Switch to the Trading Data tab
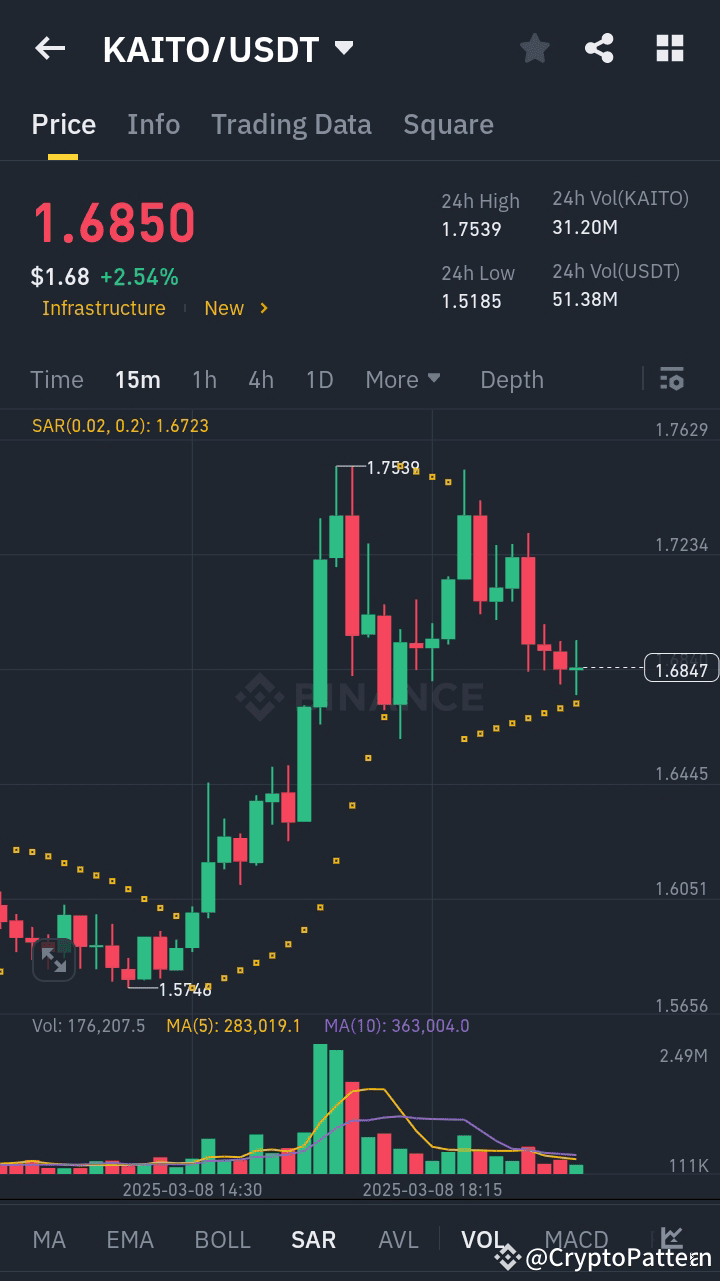The image size is (720, 1281). (291, 124)
